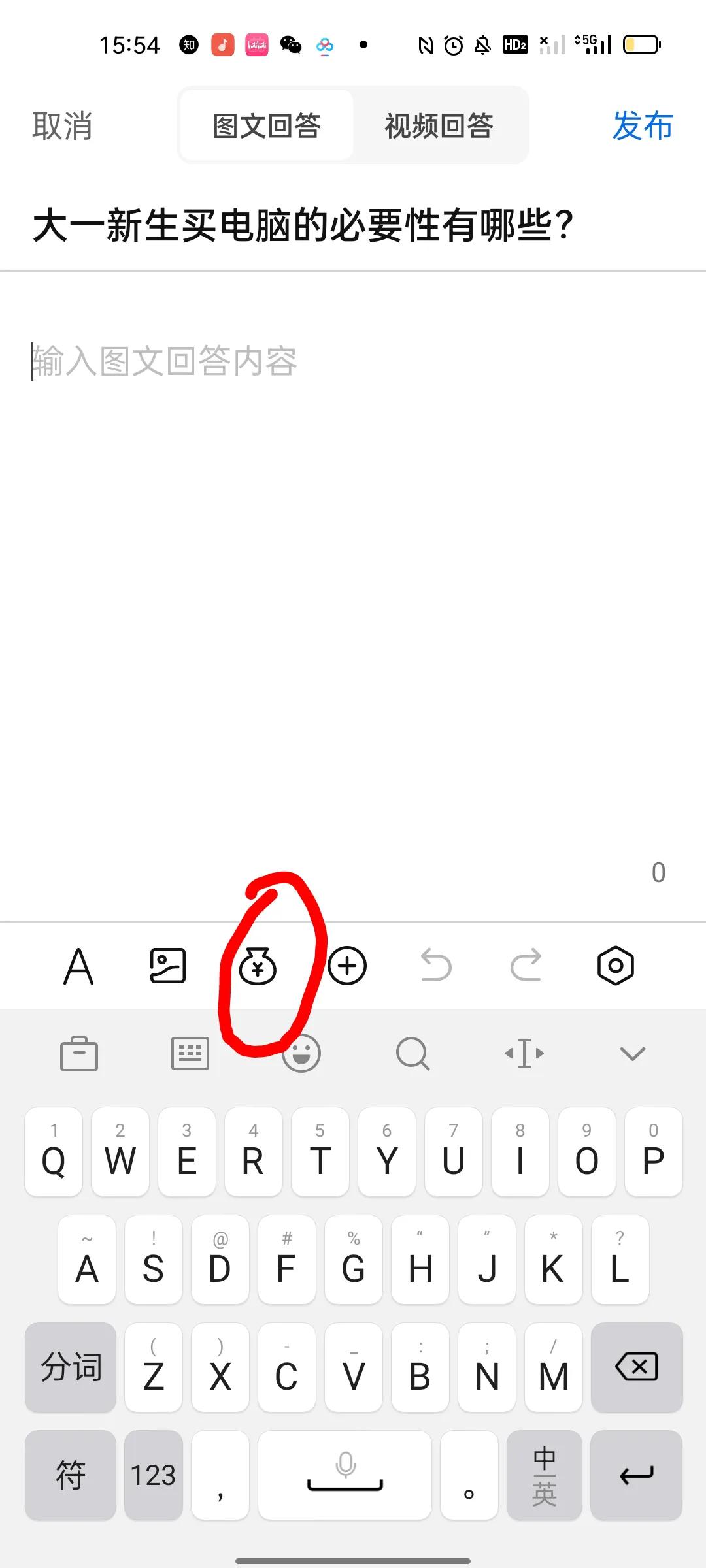Viewport: 706px width, 1568px height.
Task: Open answer settings hexagon icon
Action: coord(615,966)
